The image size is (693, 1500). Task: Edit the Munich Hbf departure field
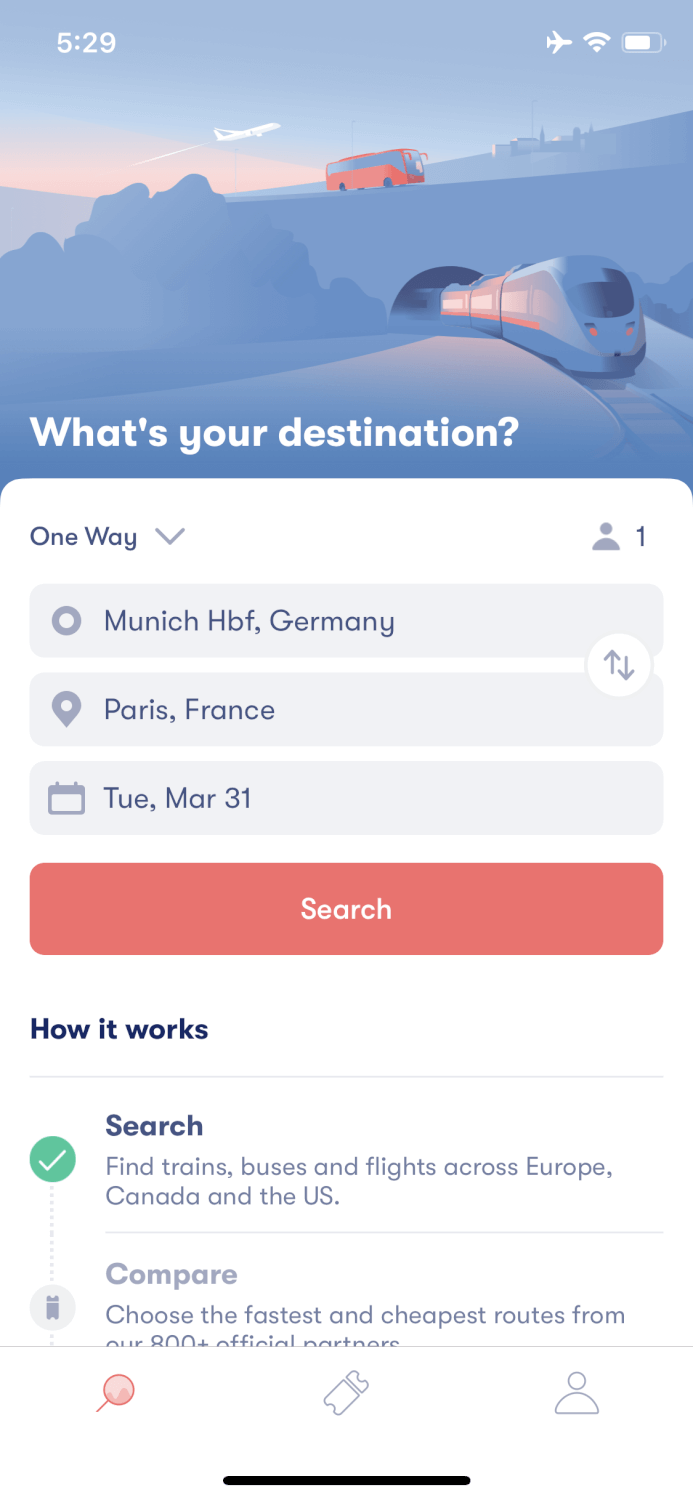[x=346, y=621]
